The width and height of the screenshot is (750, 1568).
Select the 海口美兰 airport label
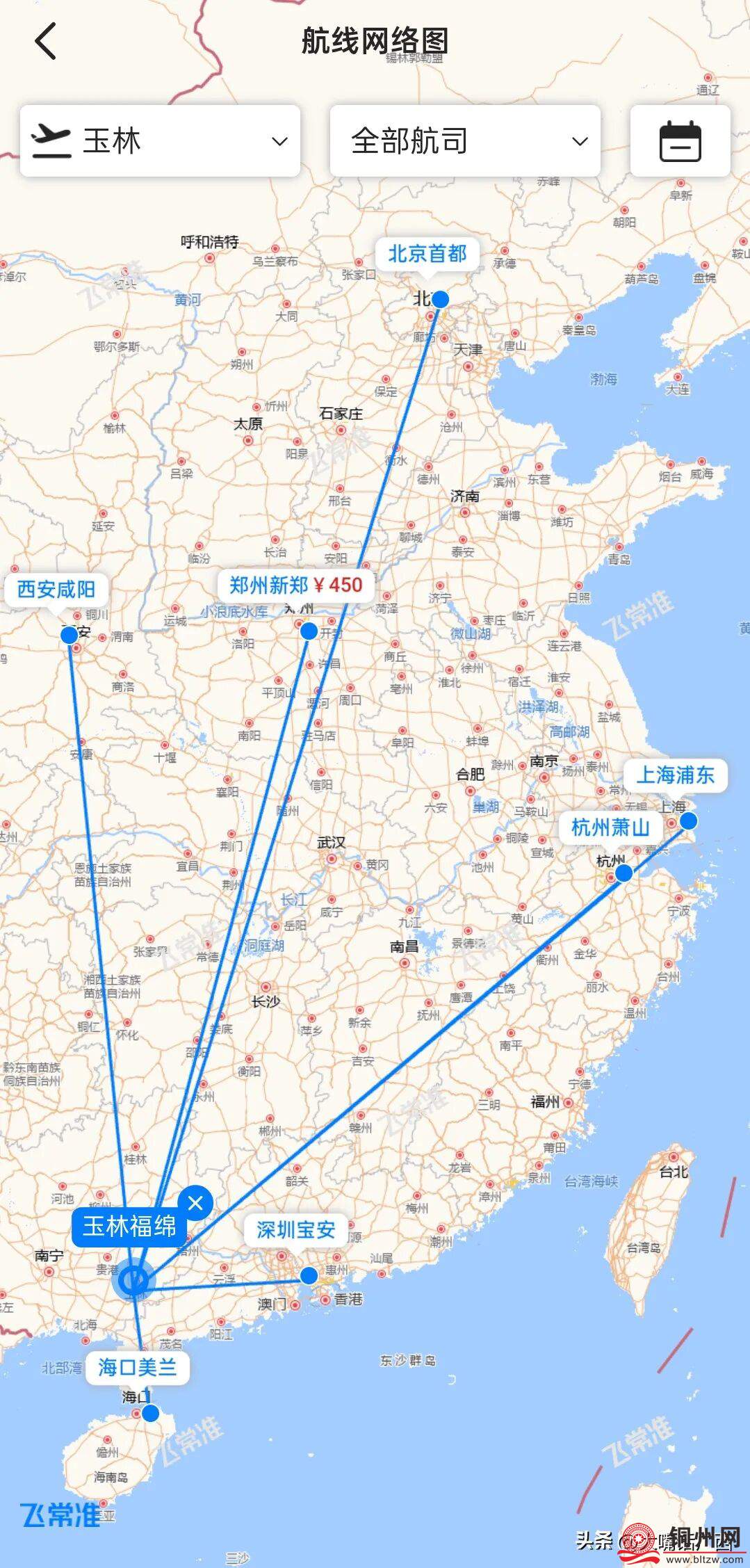pos(137,1367)
